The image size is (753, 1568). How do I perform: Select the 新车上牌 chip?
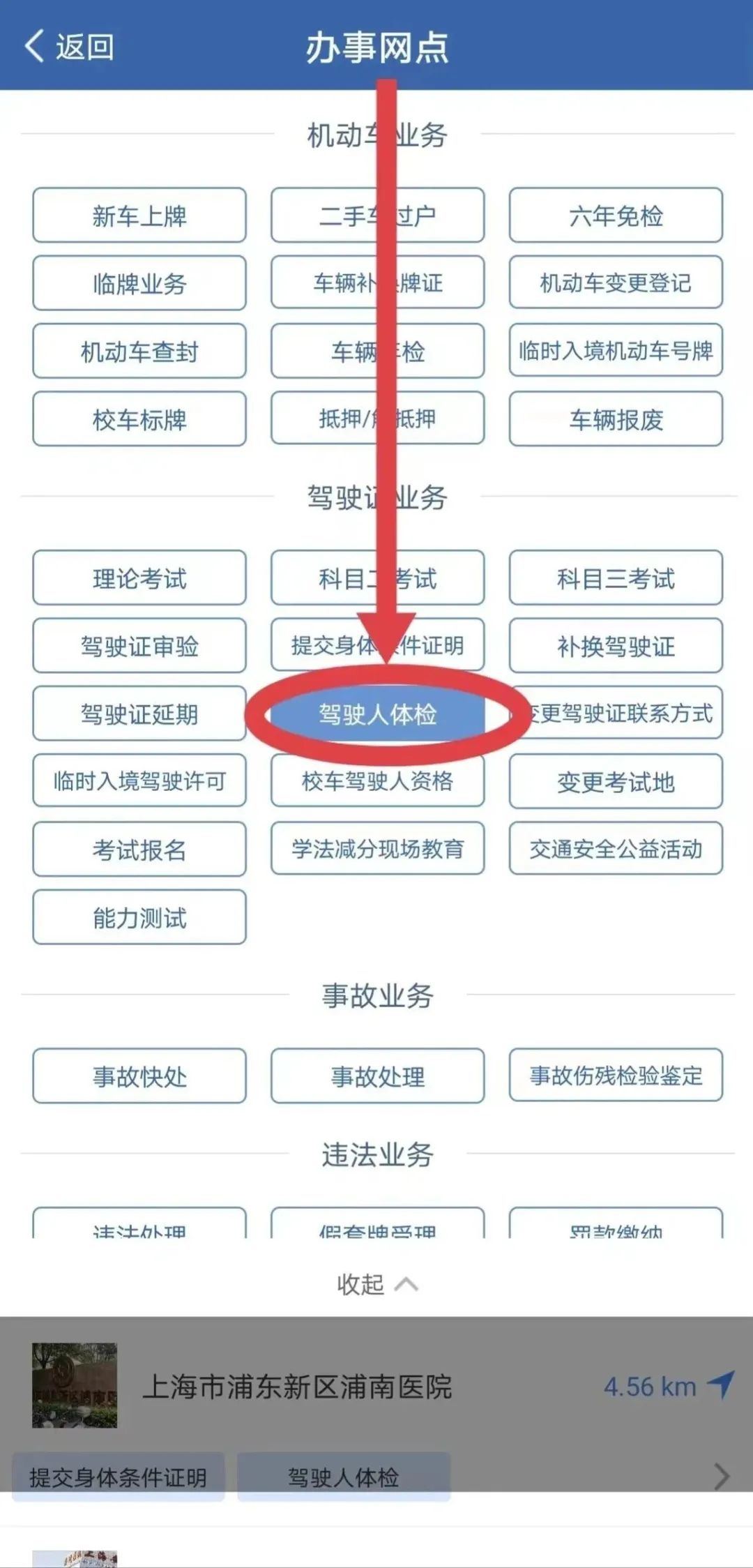(x=139, y=216)
